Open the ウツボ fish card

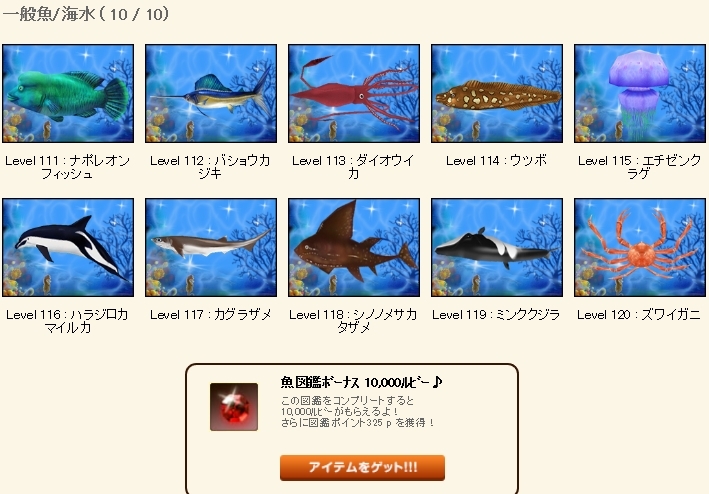click(496, 94)
